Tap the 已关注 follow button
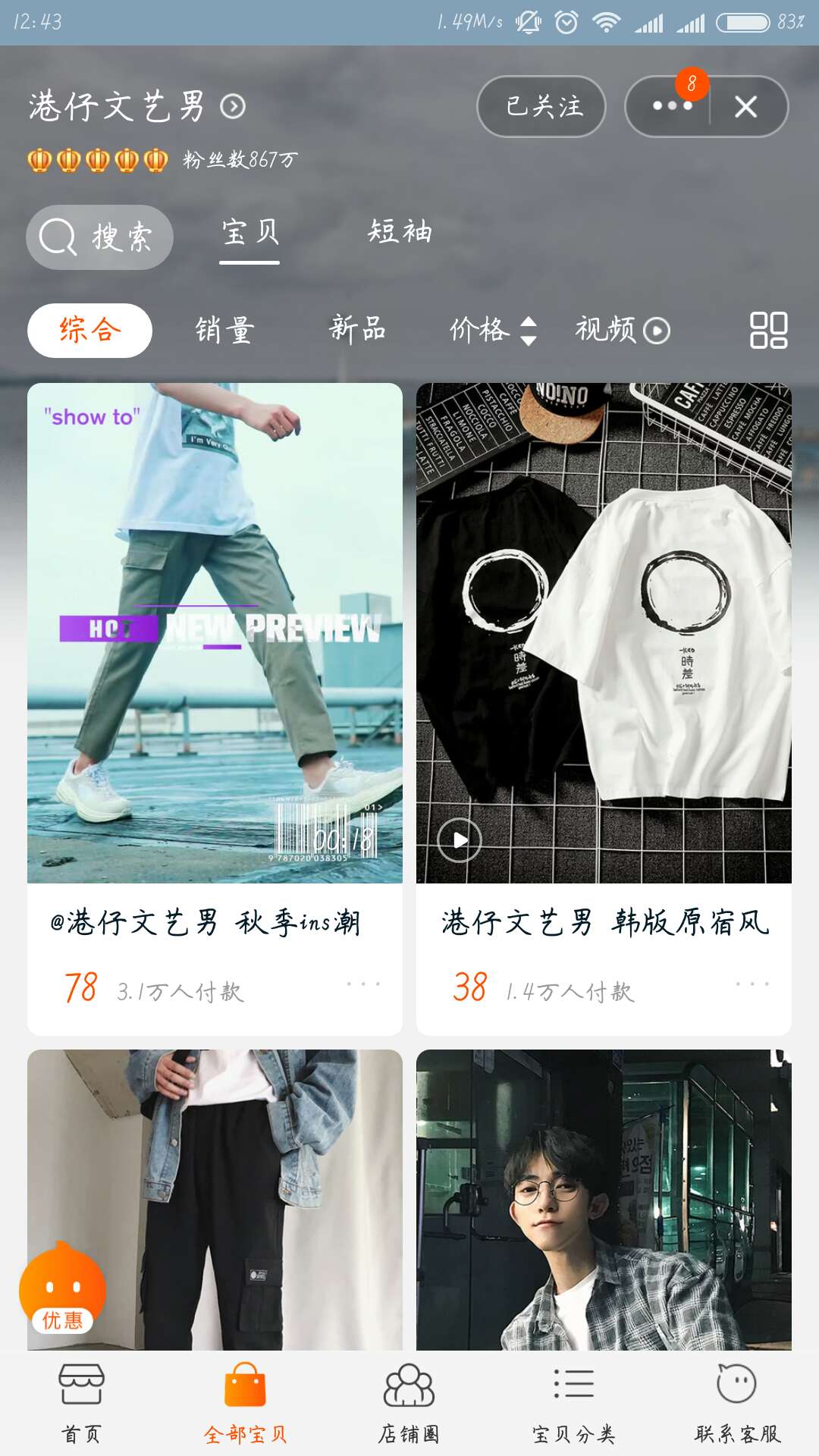 pos(541,106)
